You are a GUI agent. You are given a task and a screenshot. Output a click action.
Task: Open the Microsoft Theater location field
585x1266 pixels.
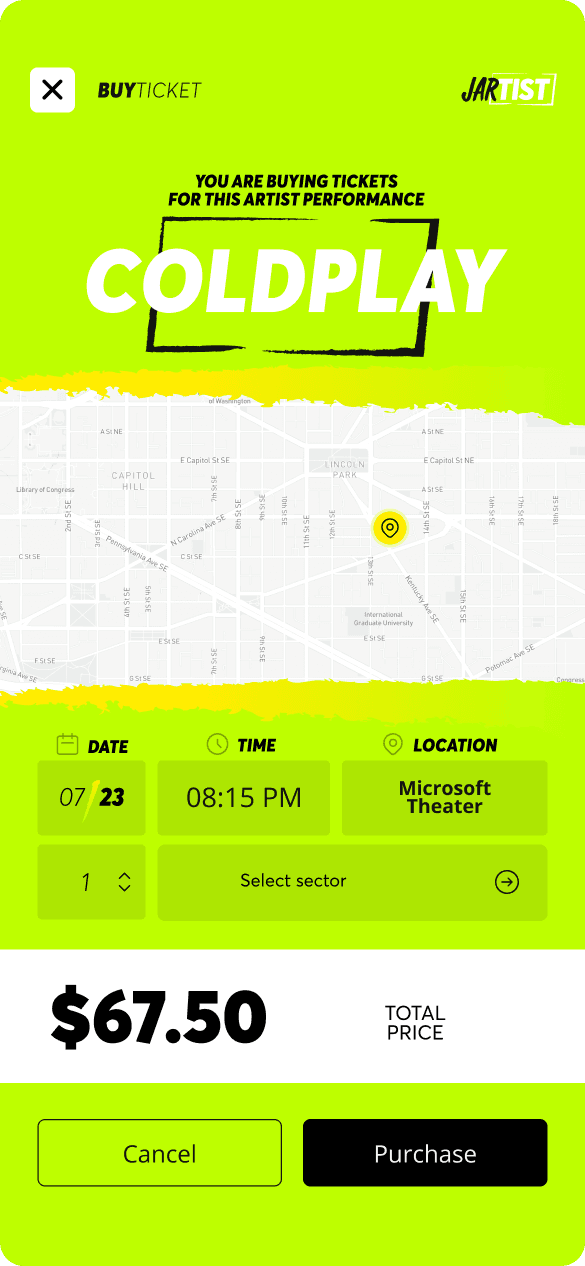pos(445,798)
